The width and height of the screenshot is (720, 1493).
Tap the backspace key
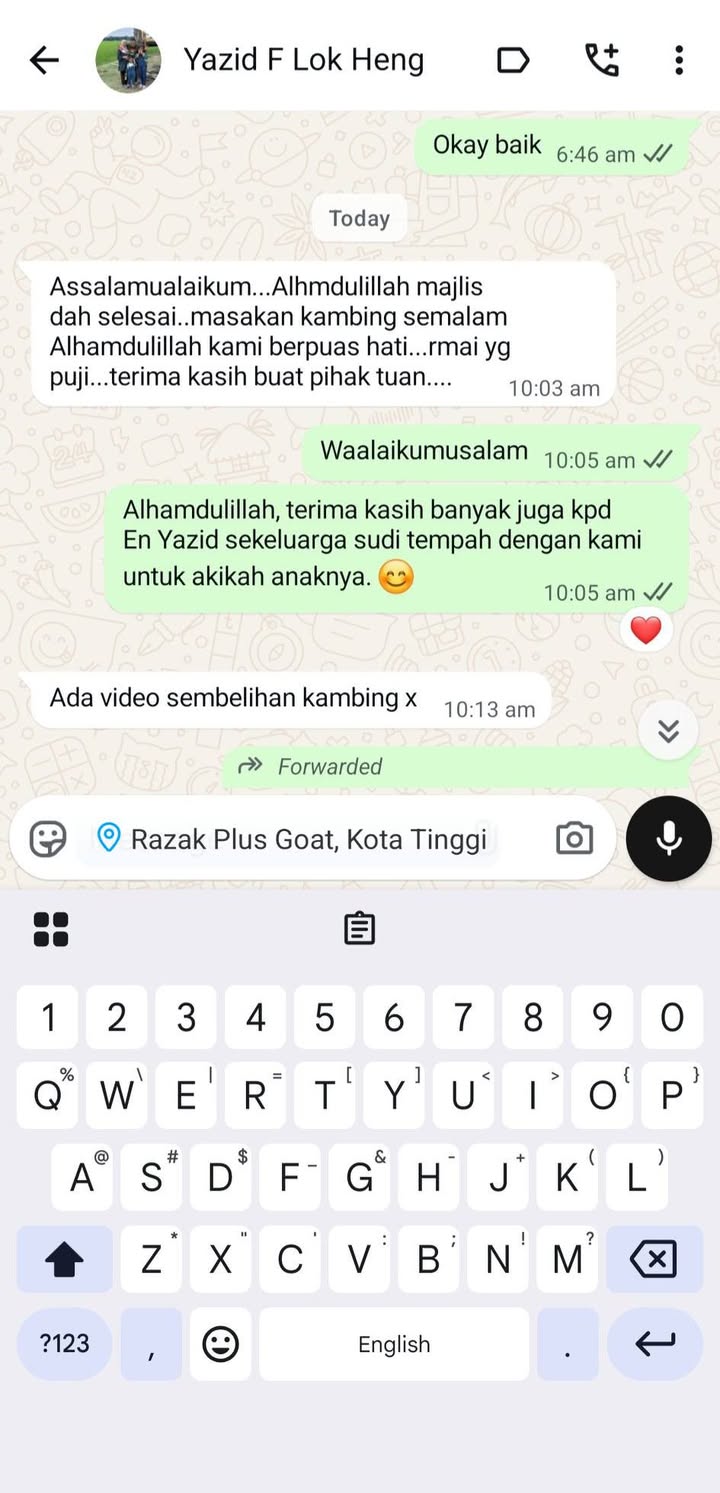tap(653, 1259)
